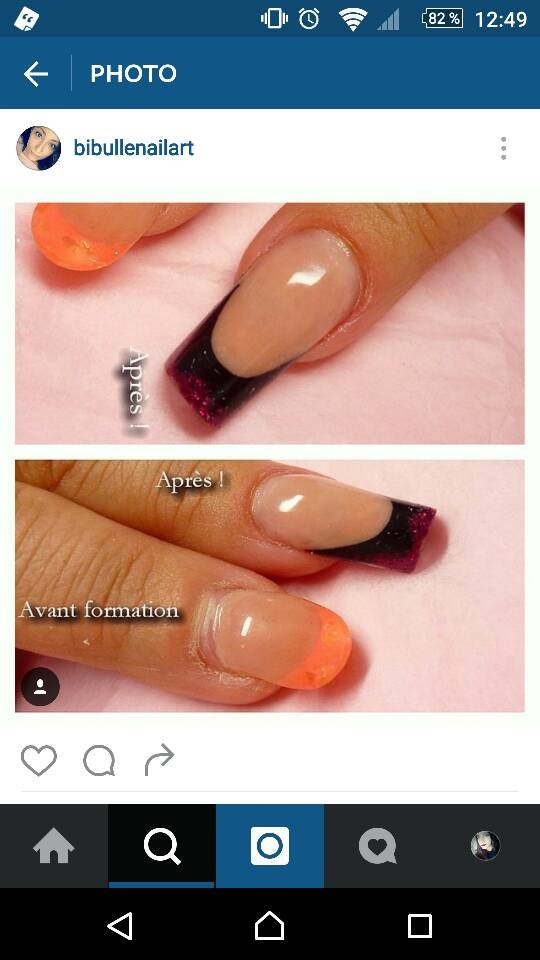540x960 pixels.
Task: Go back using the top arrow
Action: [36, 74]
